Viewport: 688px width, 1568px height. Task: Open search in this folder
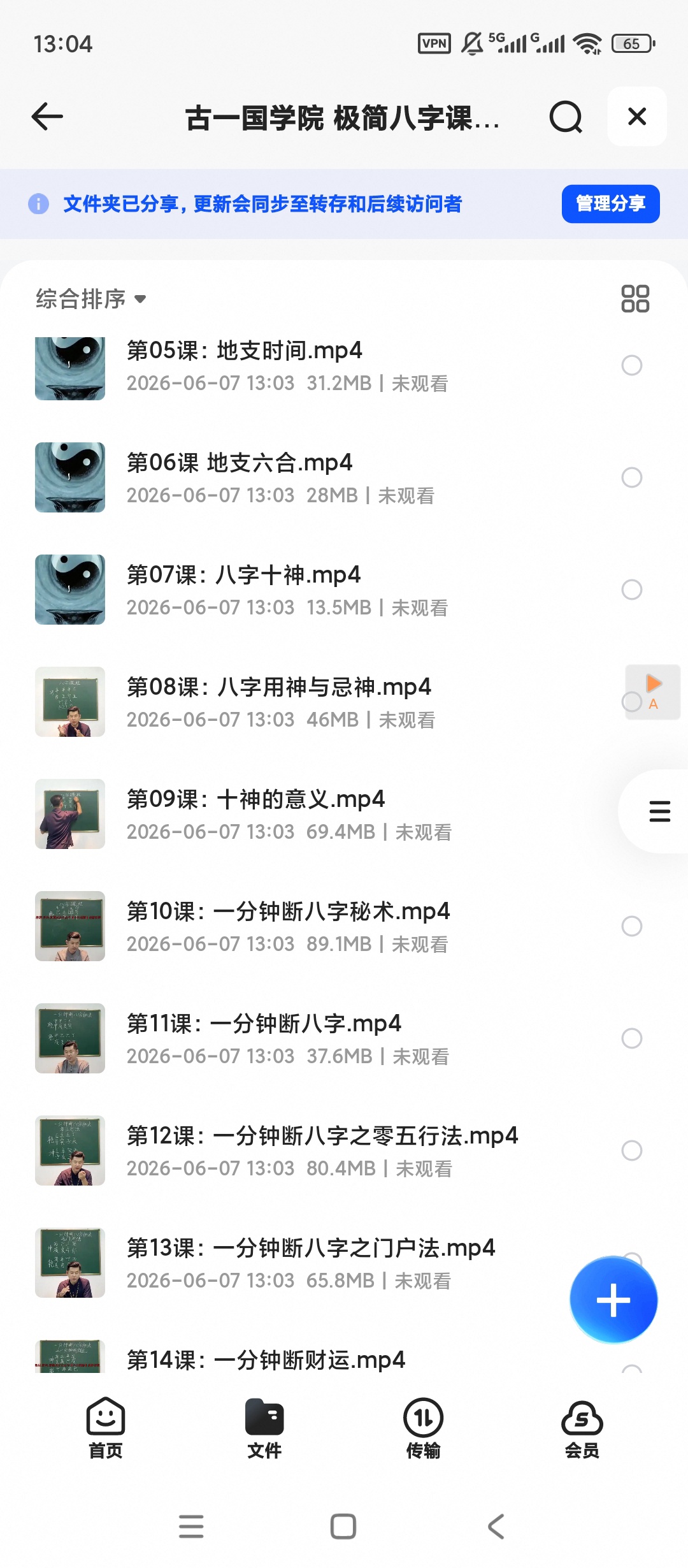pyautogui.click(x=566, y=117)
